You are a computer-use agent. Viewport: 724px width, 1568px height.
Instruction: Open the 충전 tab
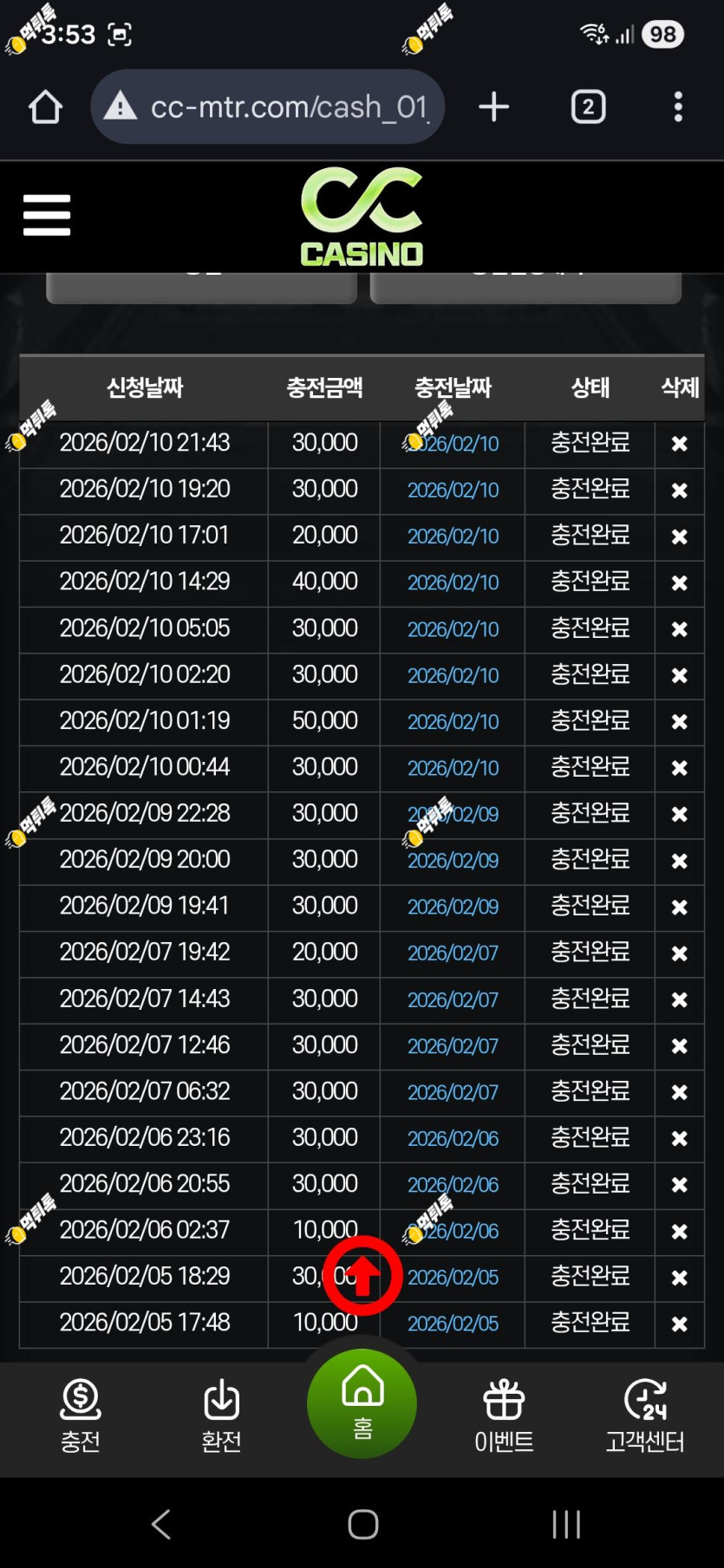[81, 1416]
